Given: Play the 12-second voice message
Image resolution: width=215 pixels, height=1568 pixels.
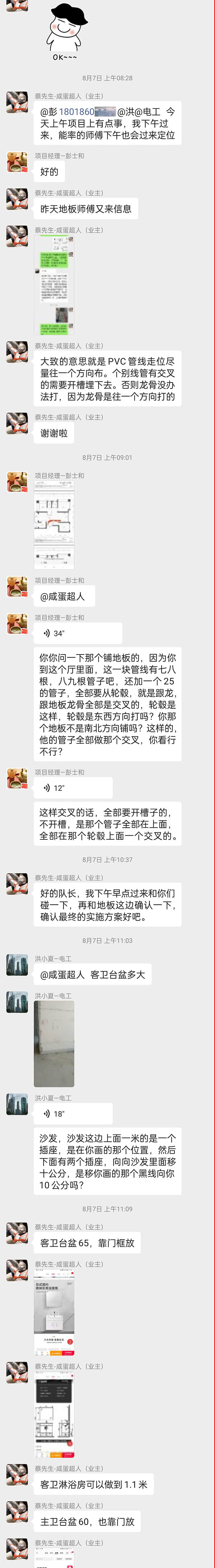Looking at the screenshot, I should click(x=72, y=788).
